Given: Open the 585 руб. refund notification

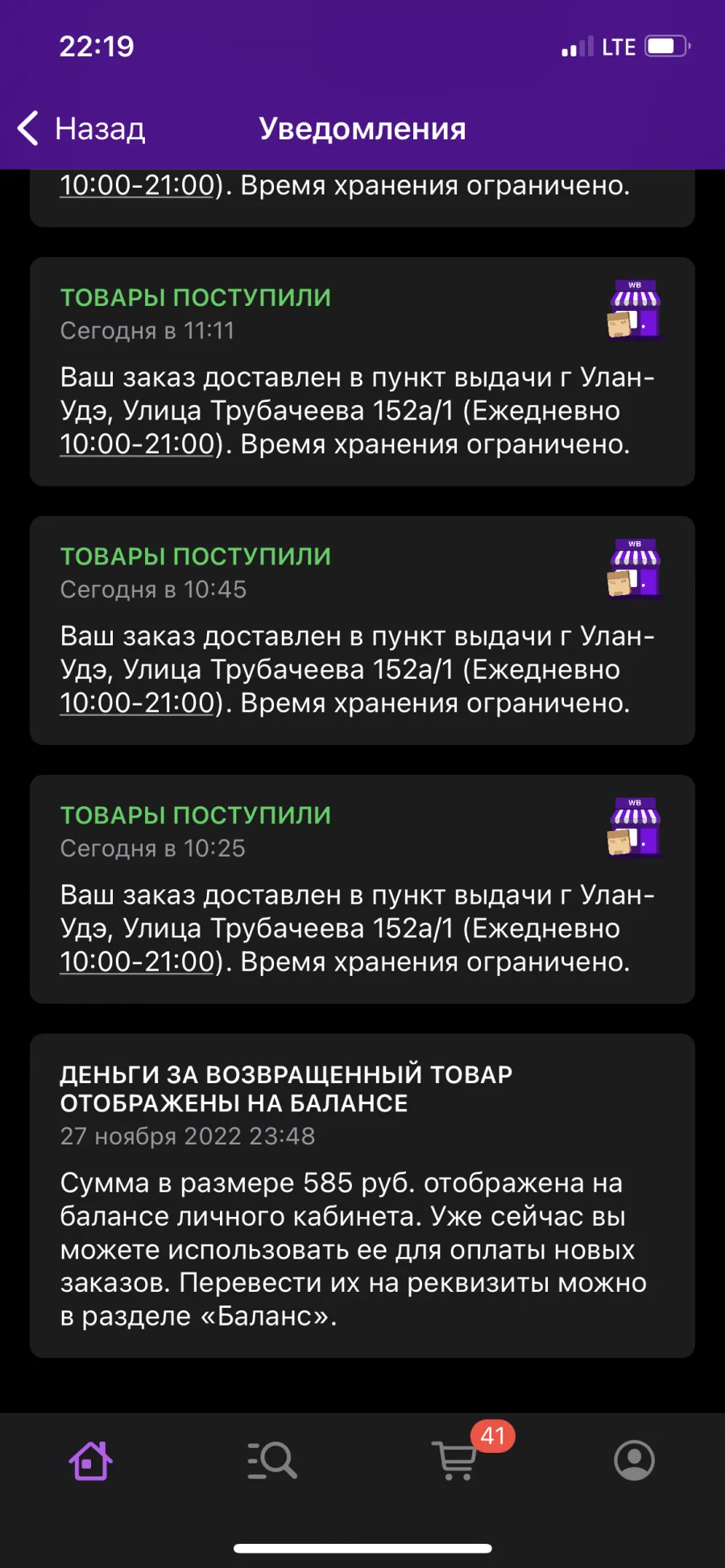Looking at the screenshot, I should click(362, 1196).
